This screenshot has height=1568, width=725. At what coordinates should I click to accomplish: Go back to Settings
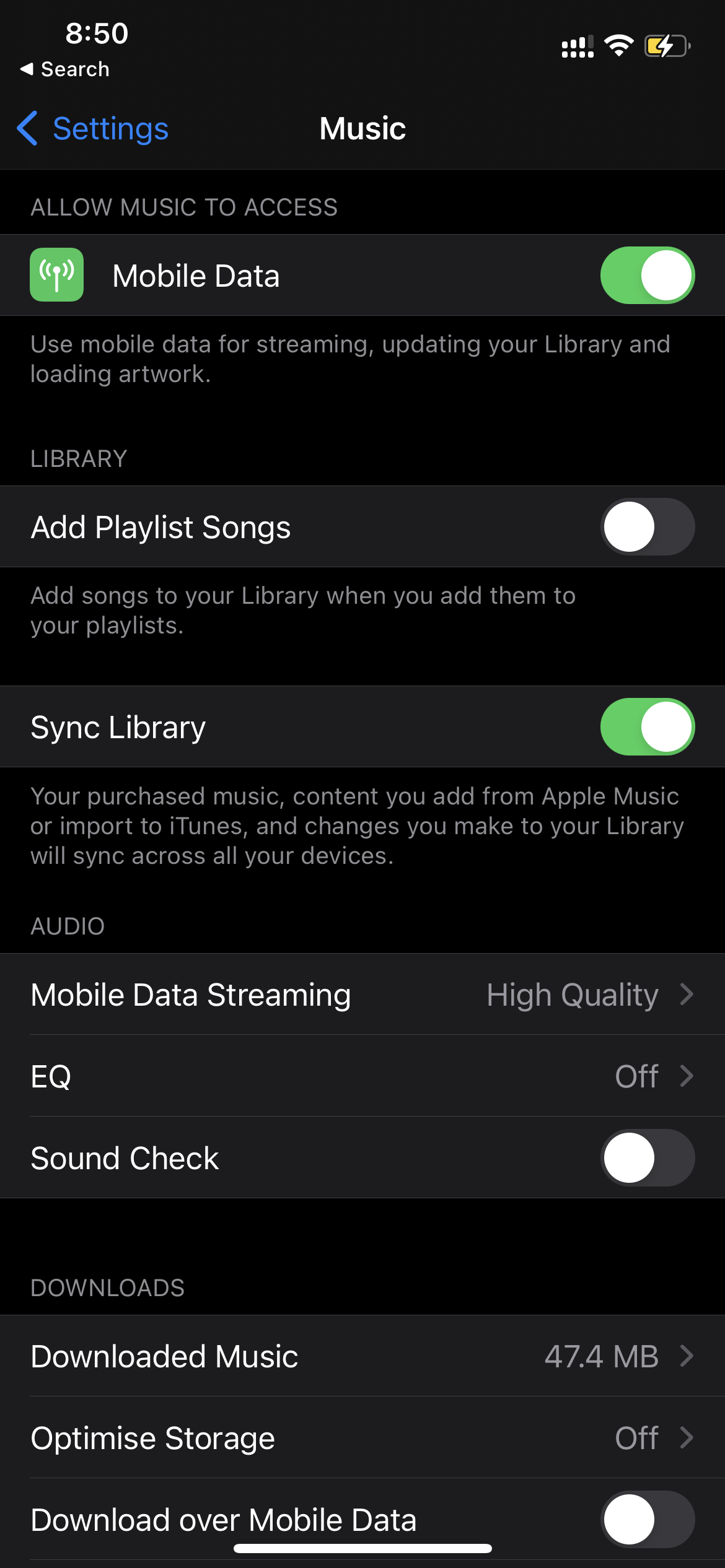pyautogui.click(x=93, y=129)
